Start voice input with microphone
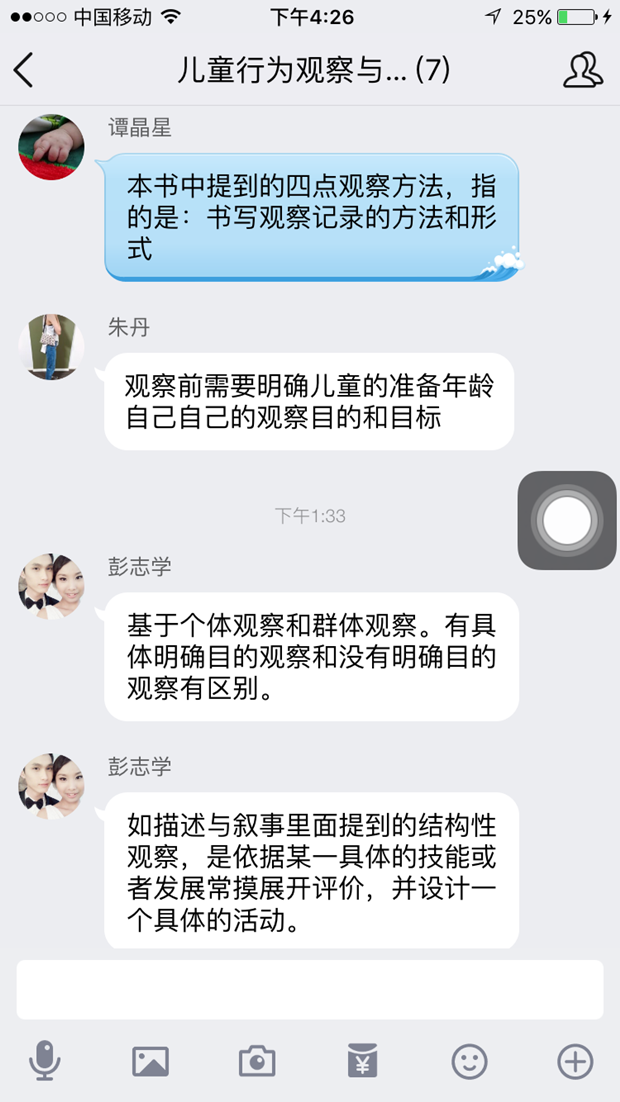The width and height of the screenshot is (620, 1102). pyautogui.click(x=43, y=1061)
